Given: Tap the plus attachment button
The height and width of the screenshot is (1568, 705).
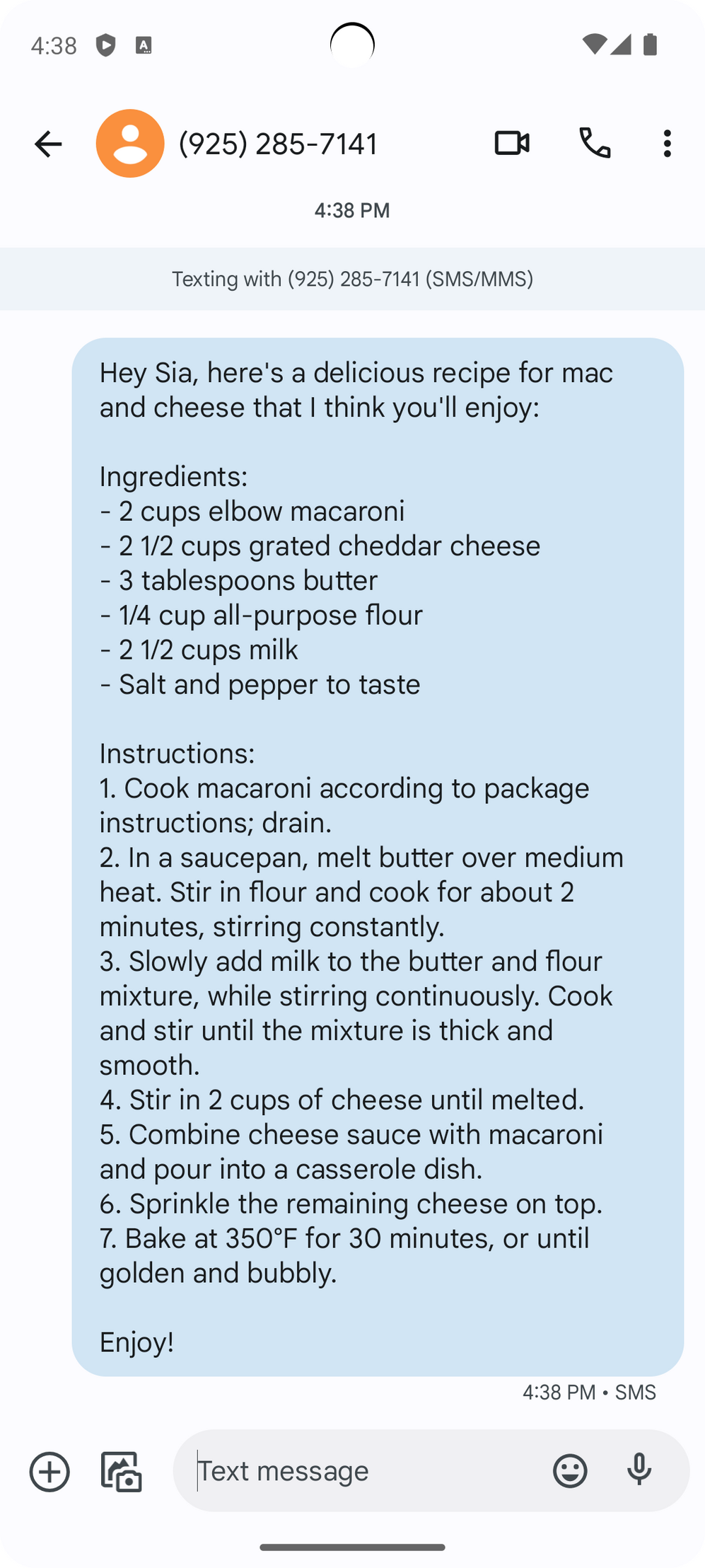Looking at the screenshot, I should (49, 1472).
